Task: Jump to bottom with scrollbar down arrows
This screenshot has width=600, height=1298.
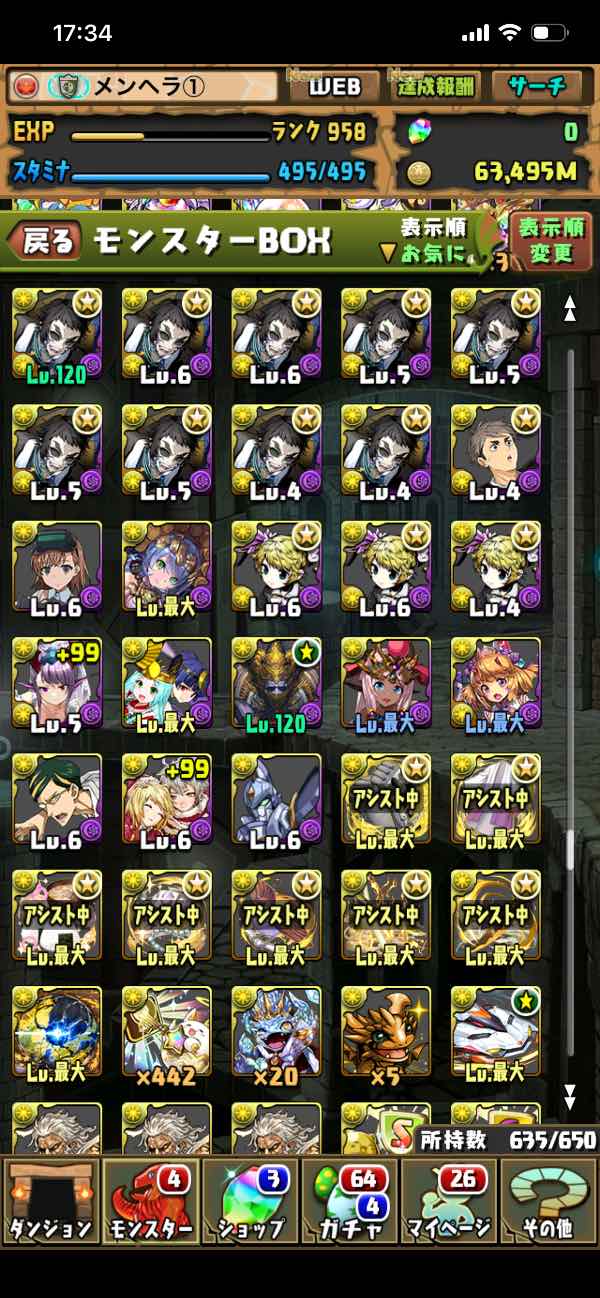Action: click(570, 1097)
